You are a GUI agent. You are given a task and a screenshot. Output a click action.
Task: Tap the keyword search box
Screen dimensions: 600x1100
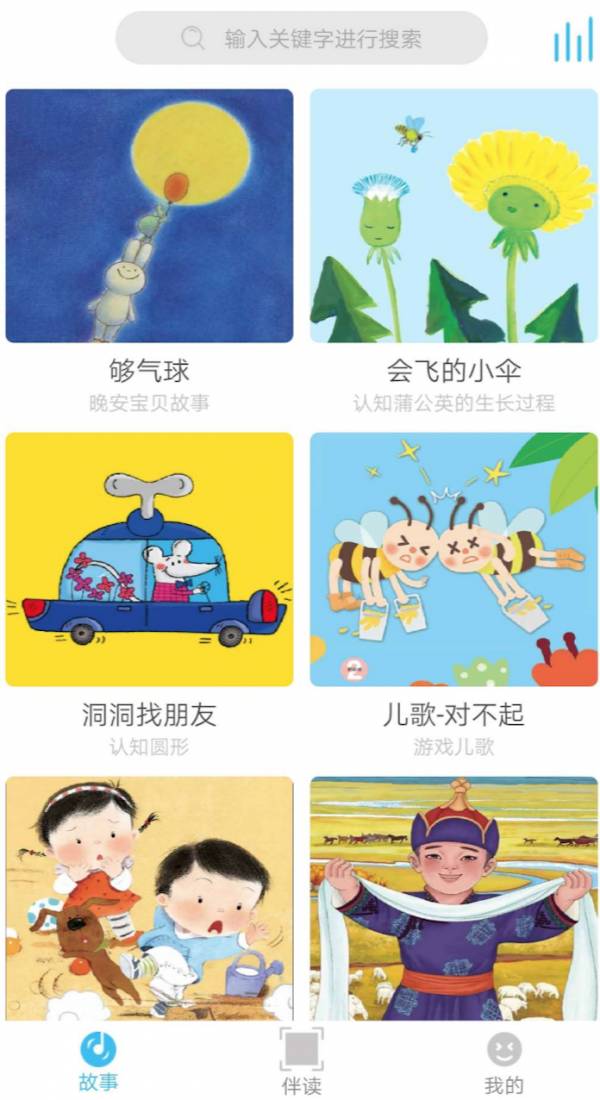tap(301, 39)
